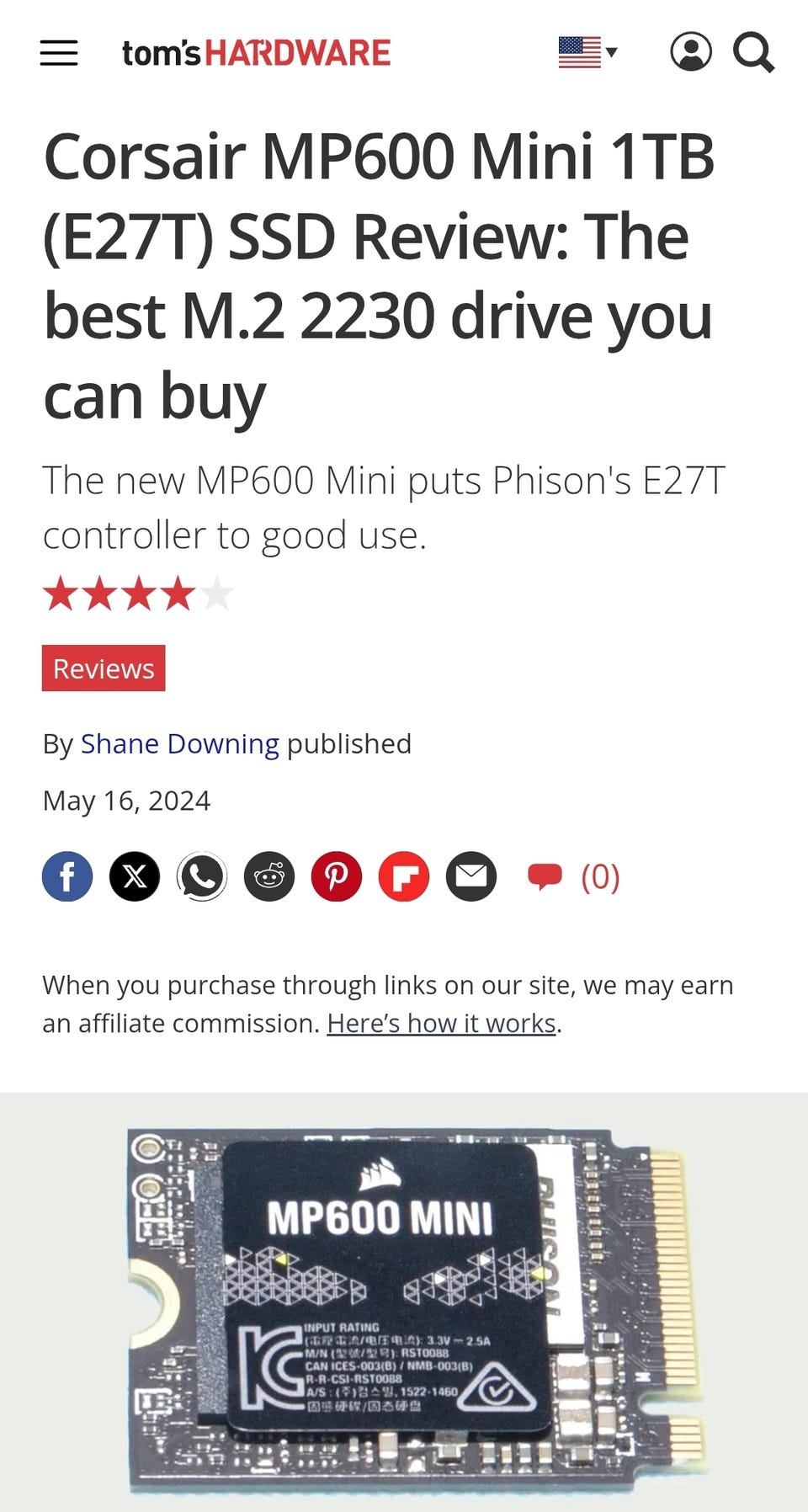Share the article on Reddit
Image resolution: width=808 pixels, height=1512 pixels.
click(x=269, y=876)
